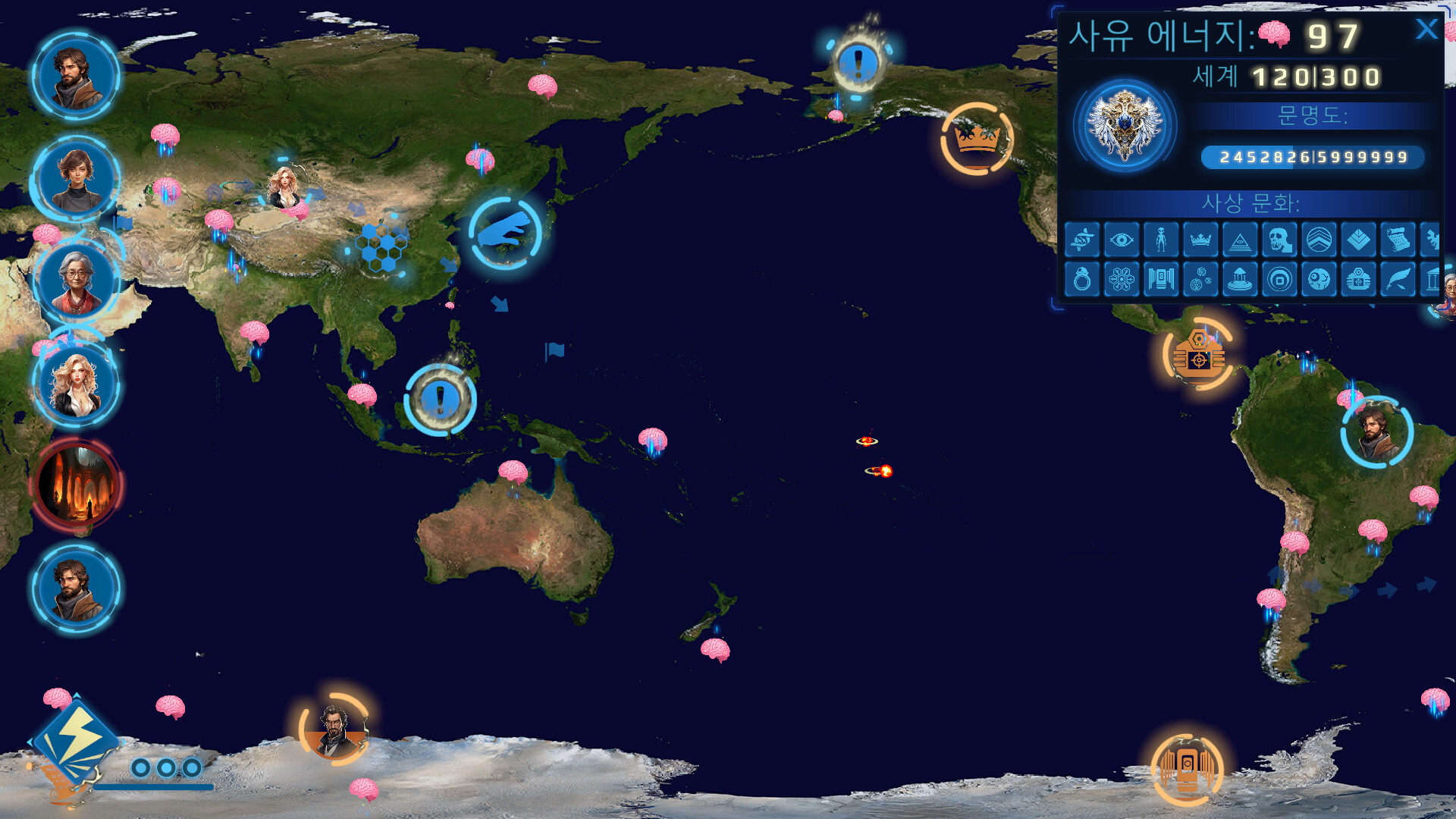This screenshot has height=819, width=1456.
Task: Select the skull culture icon
Action: (1279, 241)
